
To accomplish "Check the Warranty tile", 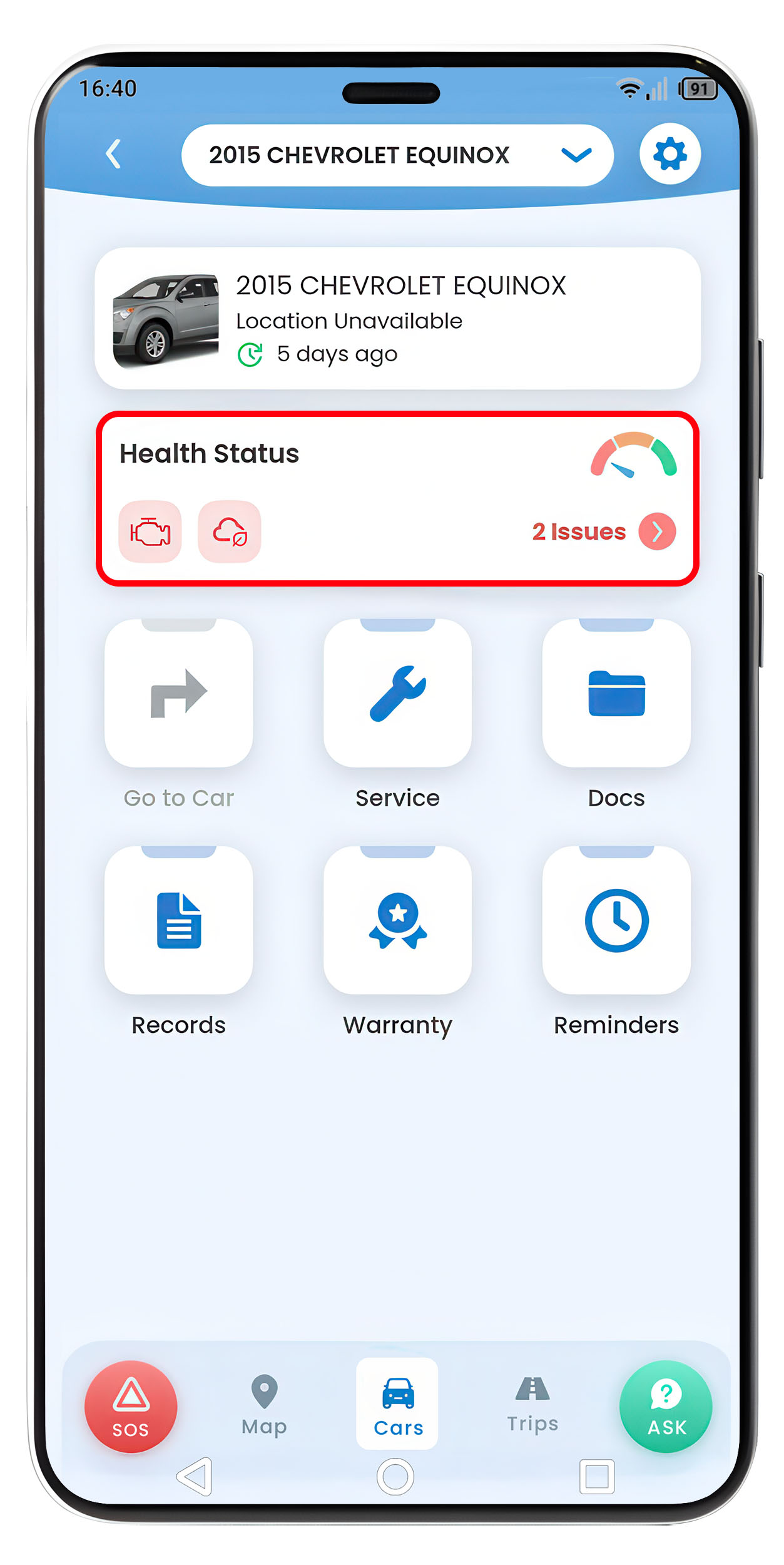I will tap(397, 920).
